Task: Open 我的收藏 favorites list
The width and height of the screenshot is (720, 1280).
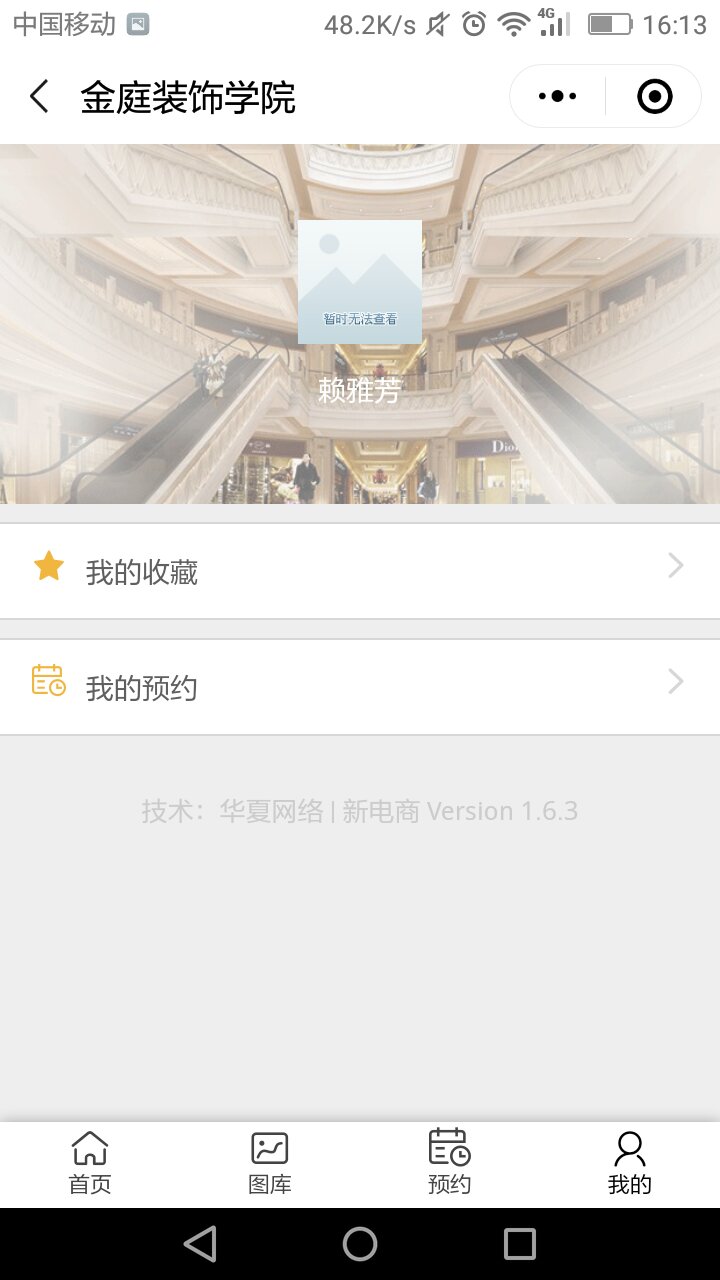Action: pos(360,571)
